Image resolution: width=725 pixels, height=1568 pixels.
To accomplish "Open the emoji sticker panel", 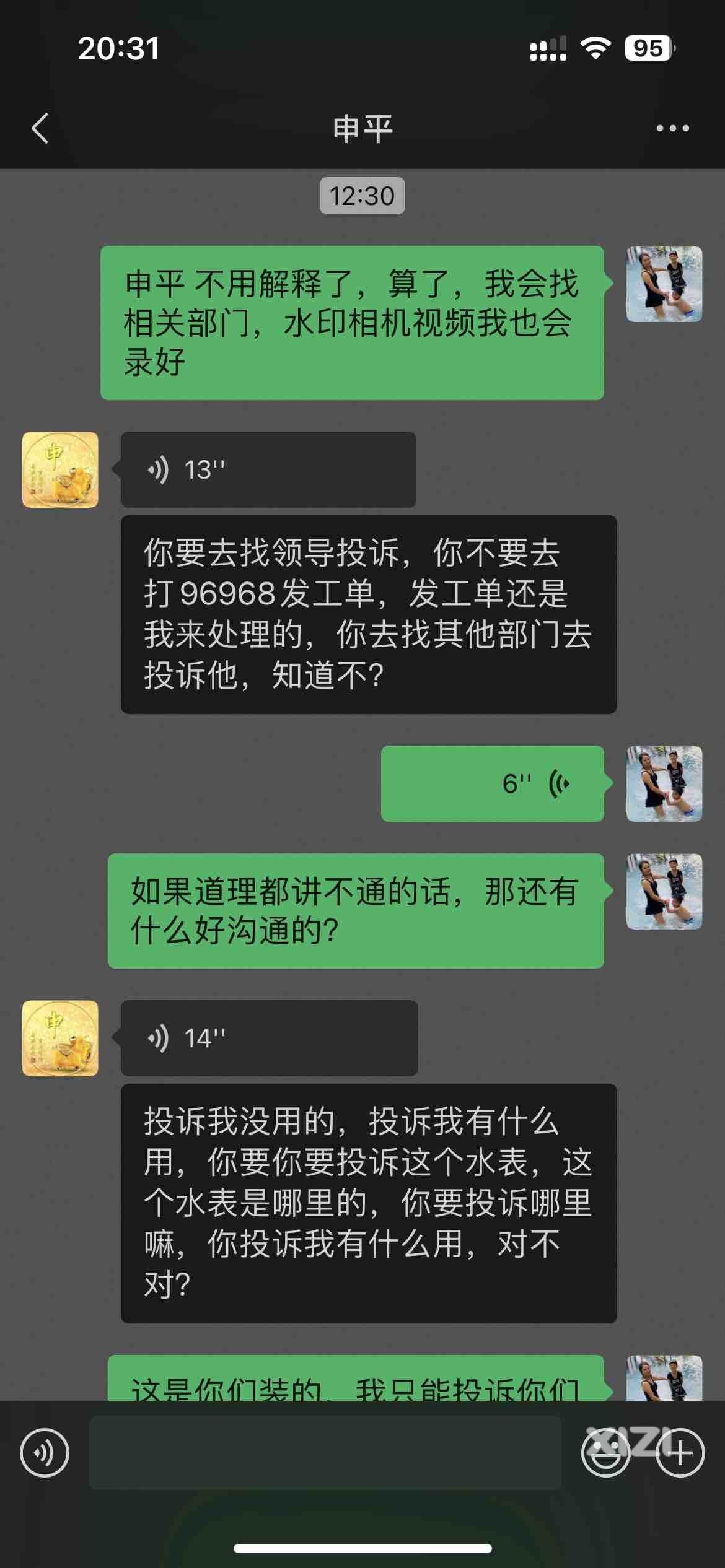I will pos(605,1453).
